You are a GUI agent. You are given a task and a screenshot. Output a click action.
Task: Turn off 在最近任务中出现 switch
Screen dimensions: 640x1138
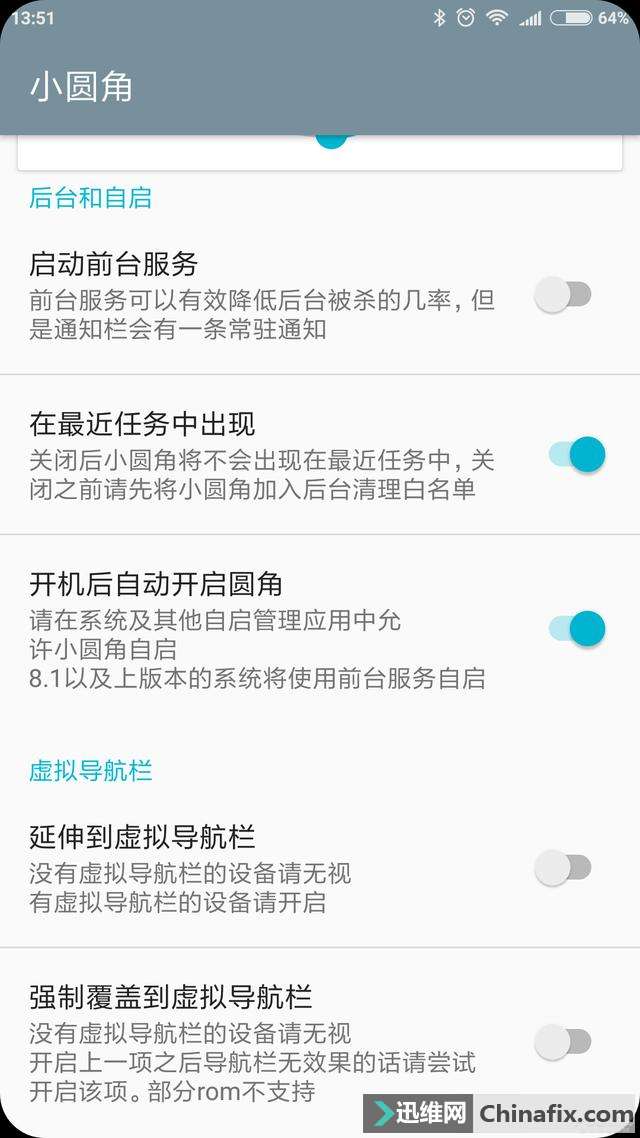pos(577,455)
